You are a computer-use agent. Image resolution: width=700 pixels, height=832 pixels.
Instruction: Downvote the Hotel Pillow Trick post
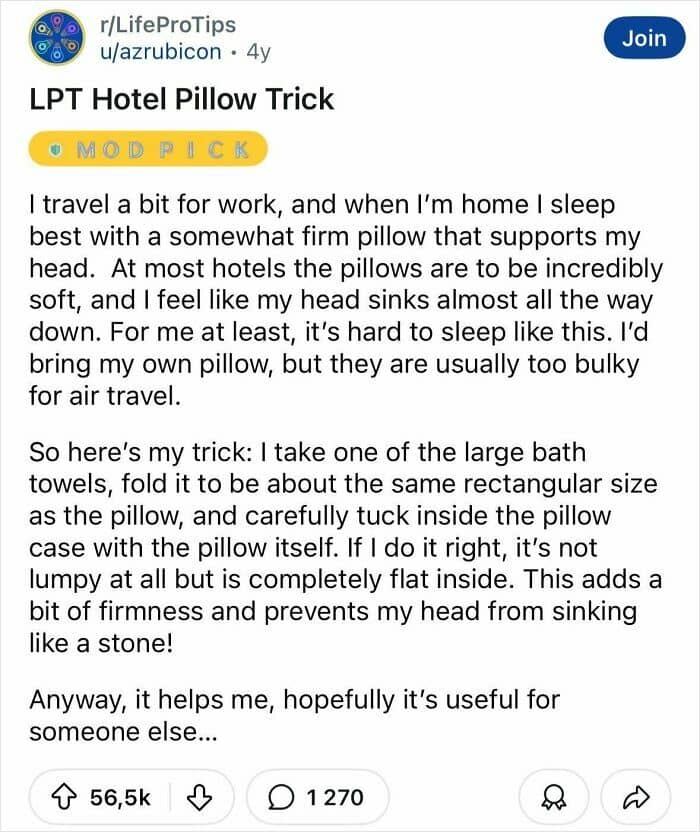pos(200,798)
